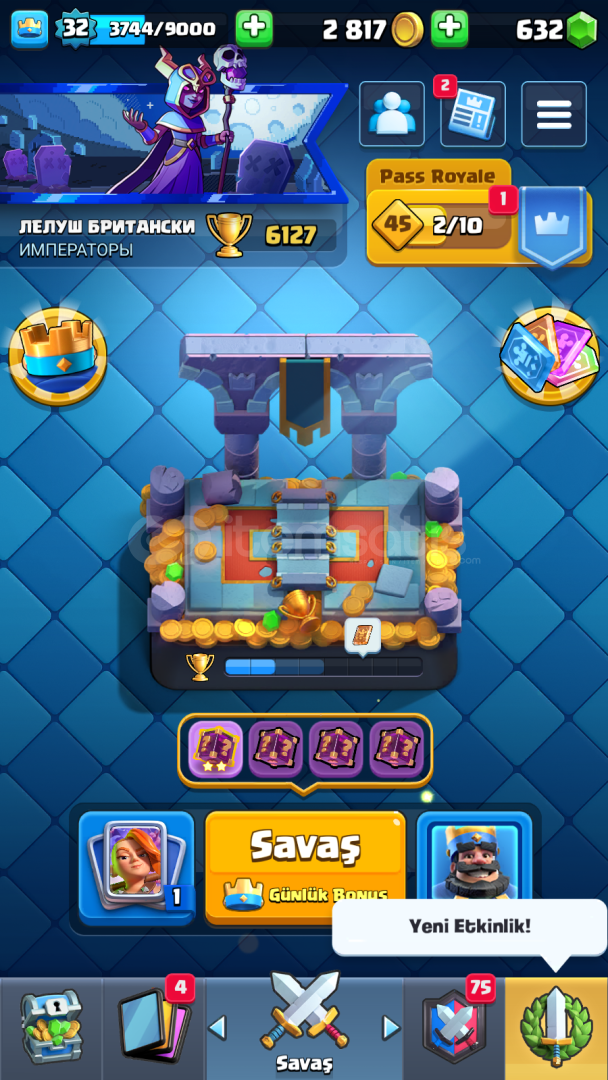
Task: Open the friends icon
Action: 392,114
